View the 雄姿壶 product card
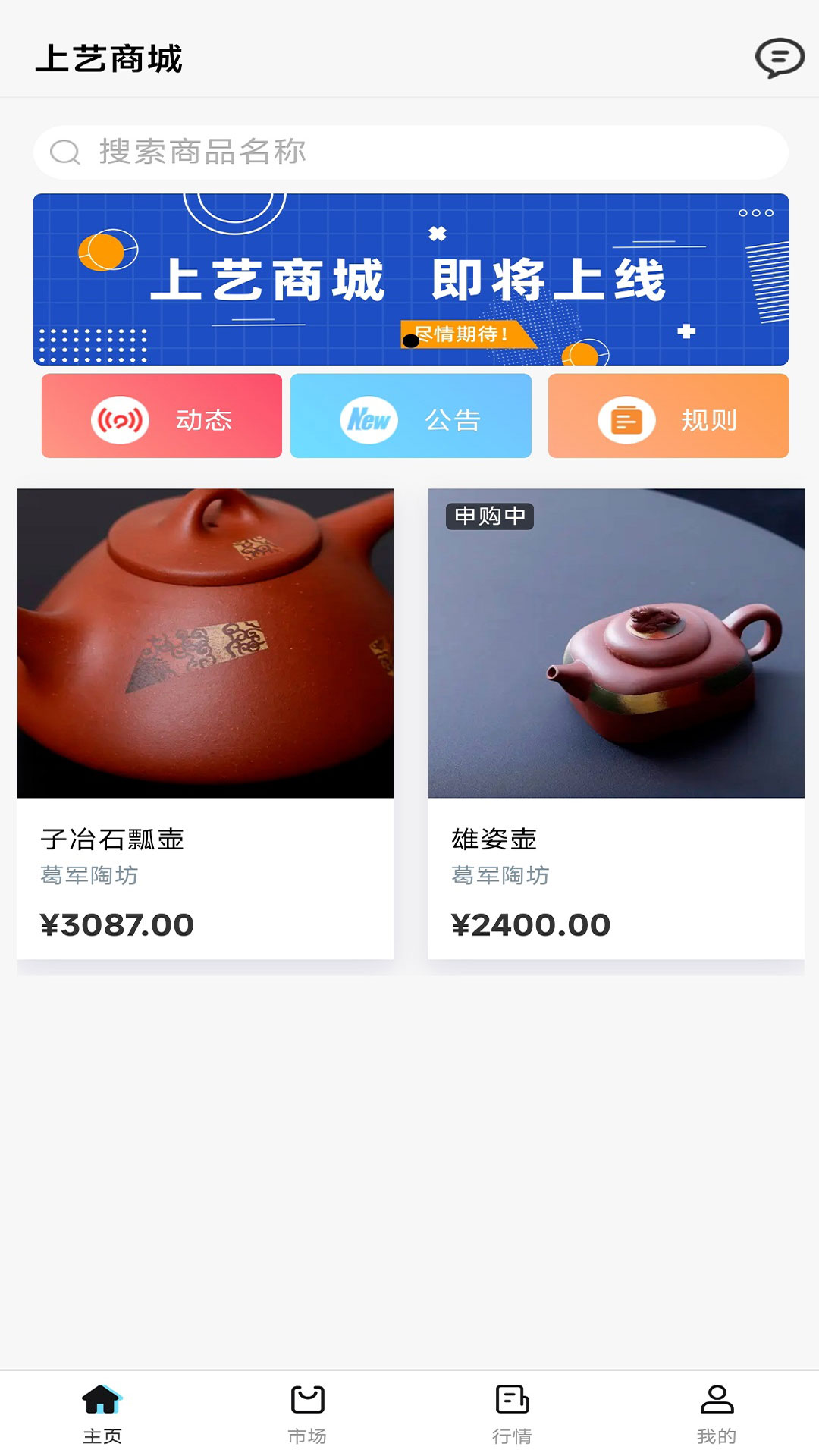This screenshot has height=1456, width=819. coord(616,723)
